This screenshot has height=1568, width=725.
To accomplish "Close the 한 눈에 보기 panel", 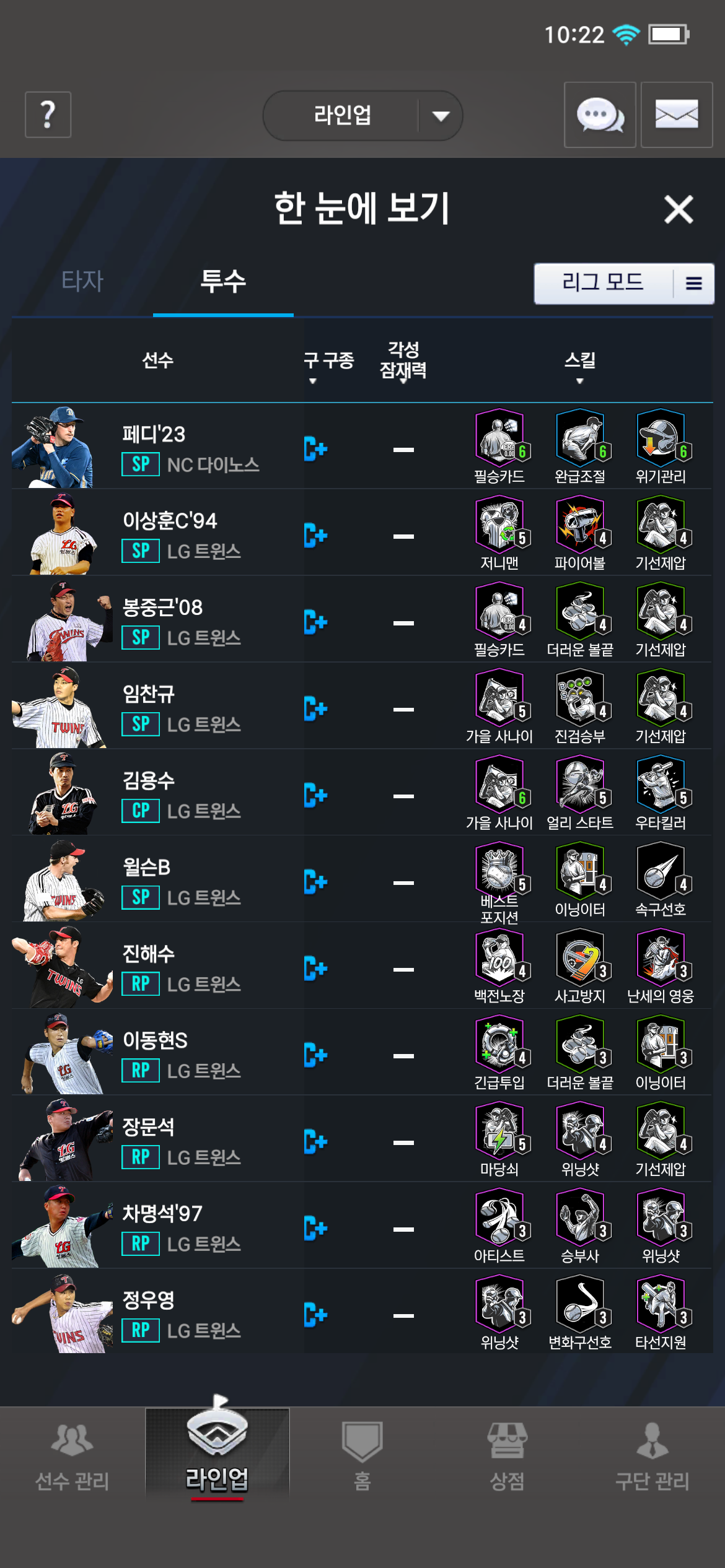I will pyautogui.click(x=679, y=209).
